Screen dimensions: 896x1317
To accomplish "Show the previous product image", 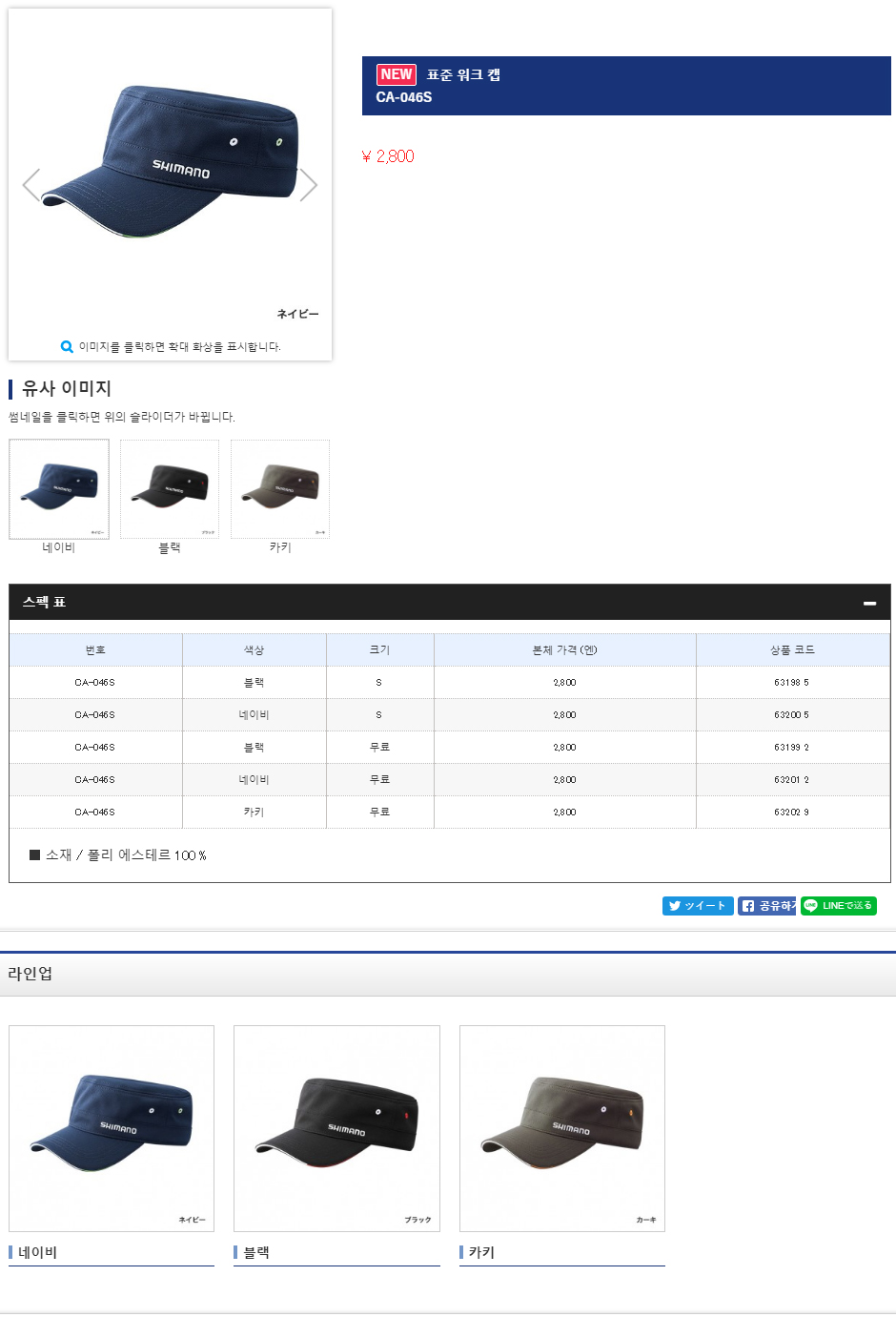I will [x=31, y=185].
